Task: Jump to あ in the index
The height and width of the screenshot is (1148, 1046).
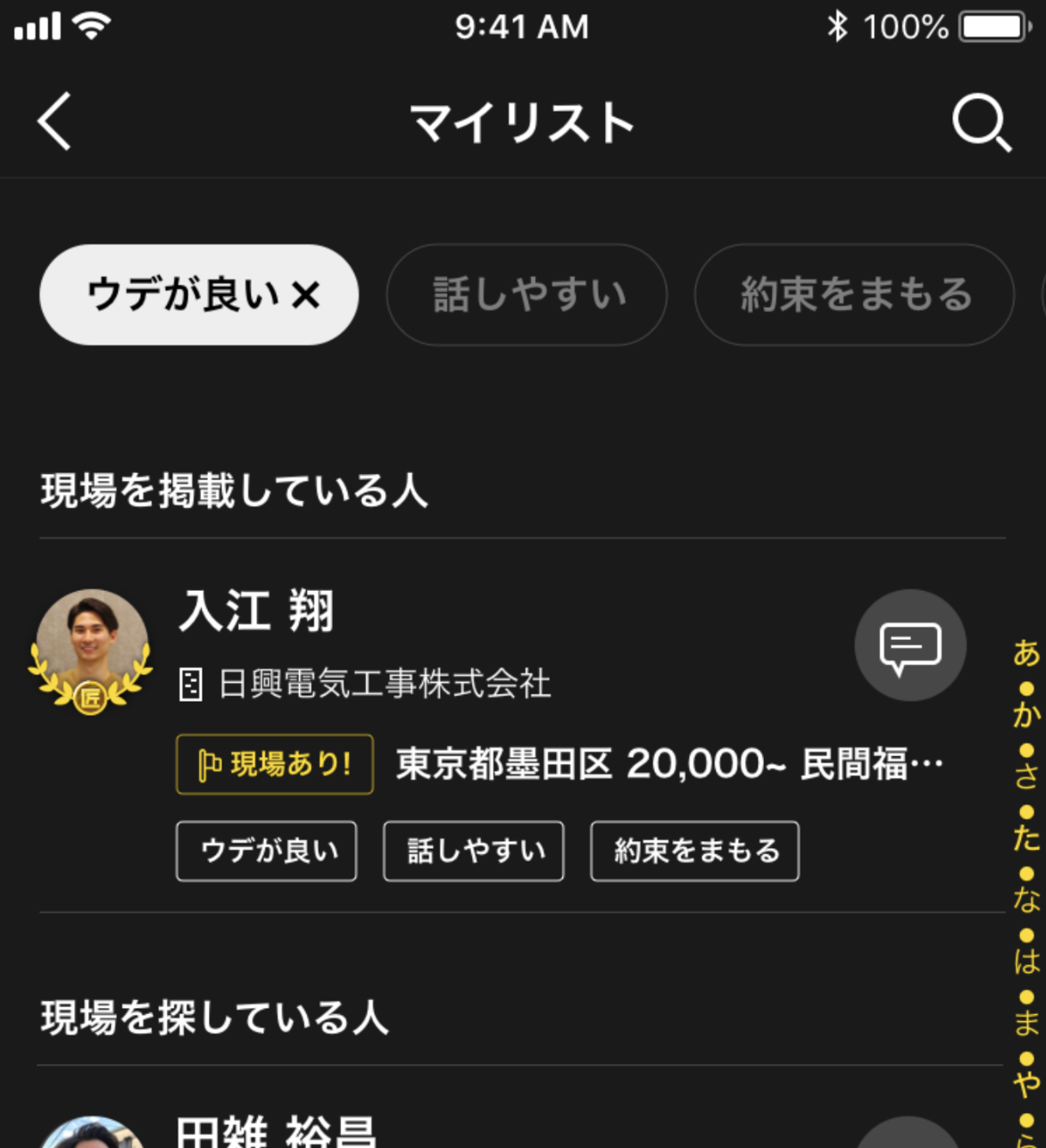Action: coord(1025,653)
